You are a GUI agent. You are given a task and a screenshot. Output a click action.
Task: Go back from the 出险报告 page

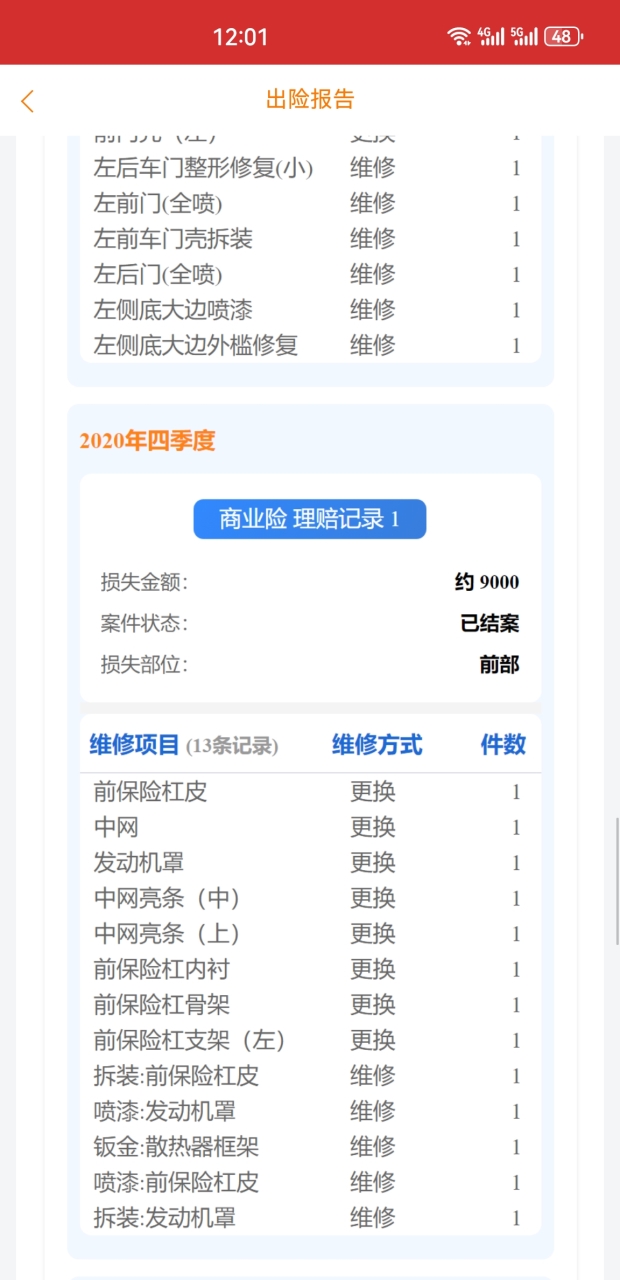click(27, 100)
